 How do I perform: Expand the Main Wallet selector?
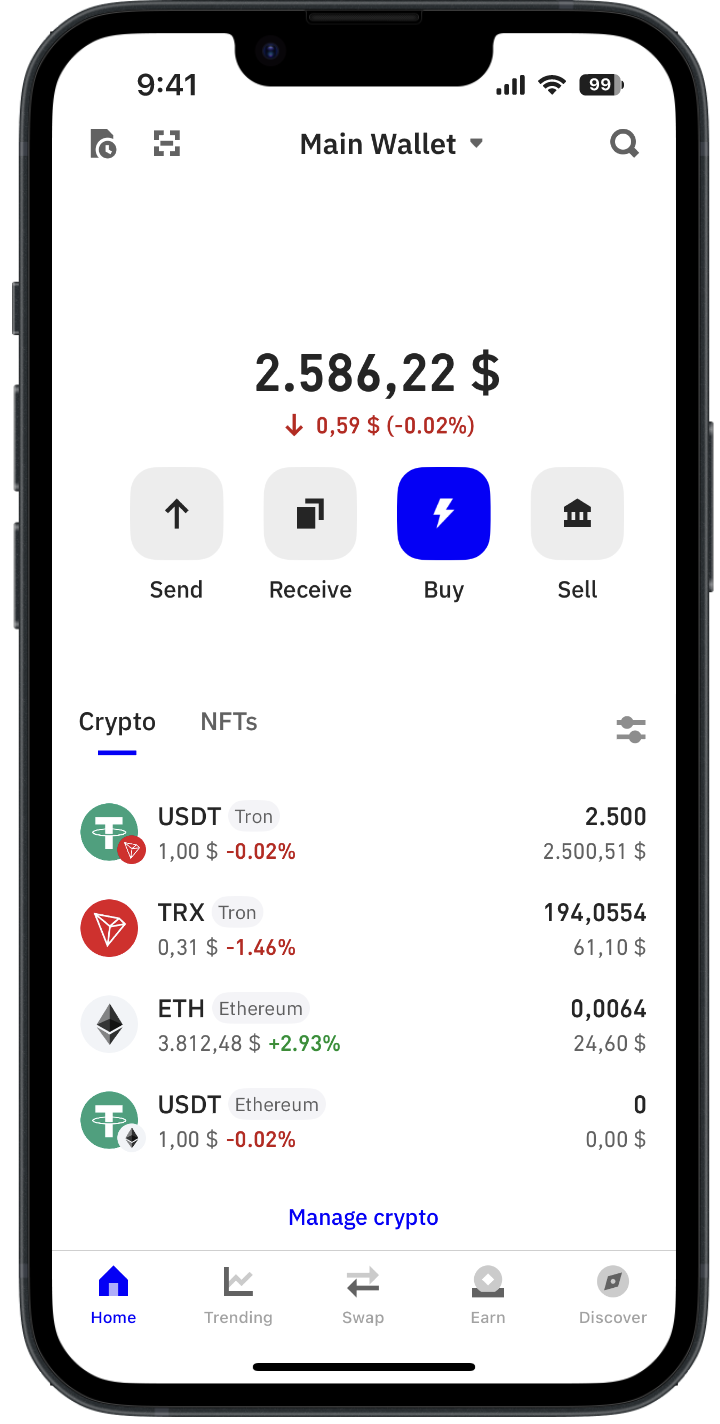coord(391,144)
